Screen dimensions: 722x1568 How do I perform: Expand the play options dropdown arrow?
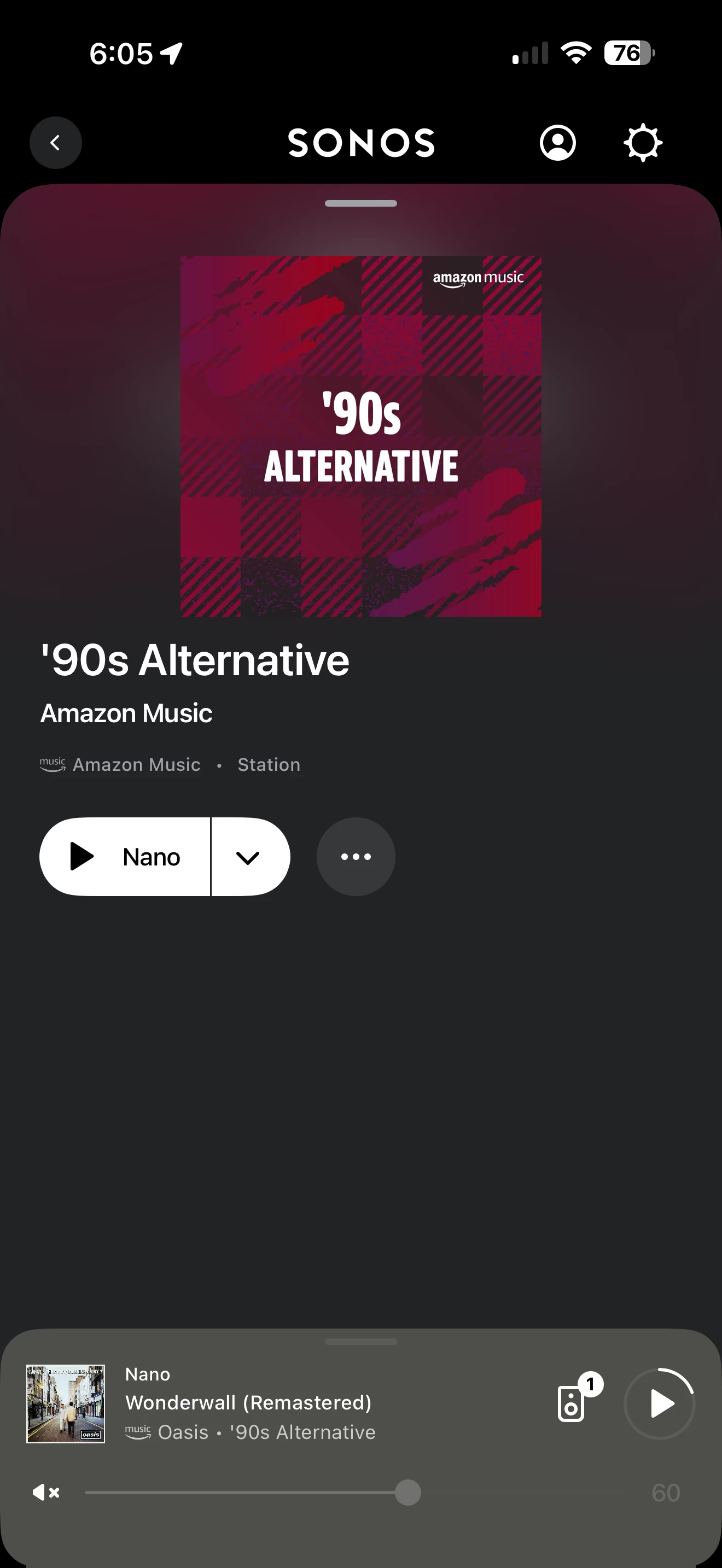point(248,856)
